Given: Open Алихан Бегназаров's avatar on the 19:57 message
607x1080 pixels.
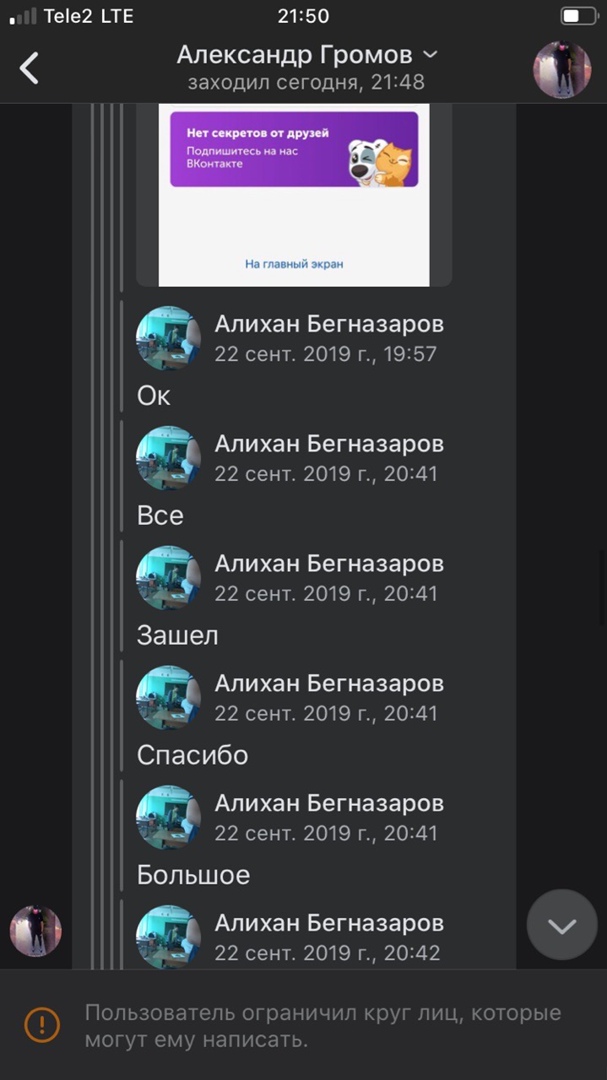Looking at the screenshot, I should point(168,338).
